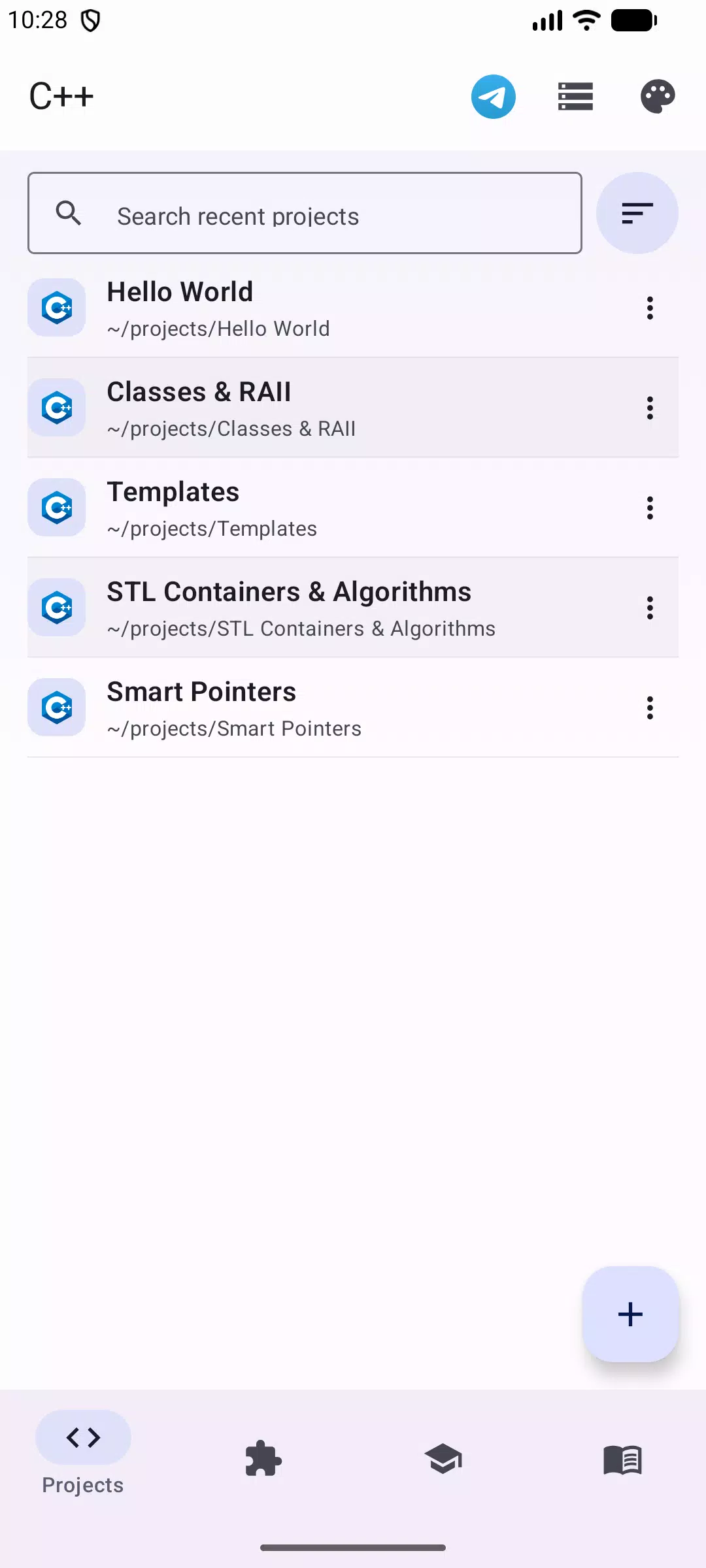Open the Classes & RAII project

click(353, 408)
